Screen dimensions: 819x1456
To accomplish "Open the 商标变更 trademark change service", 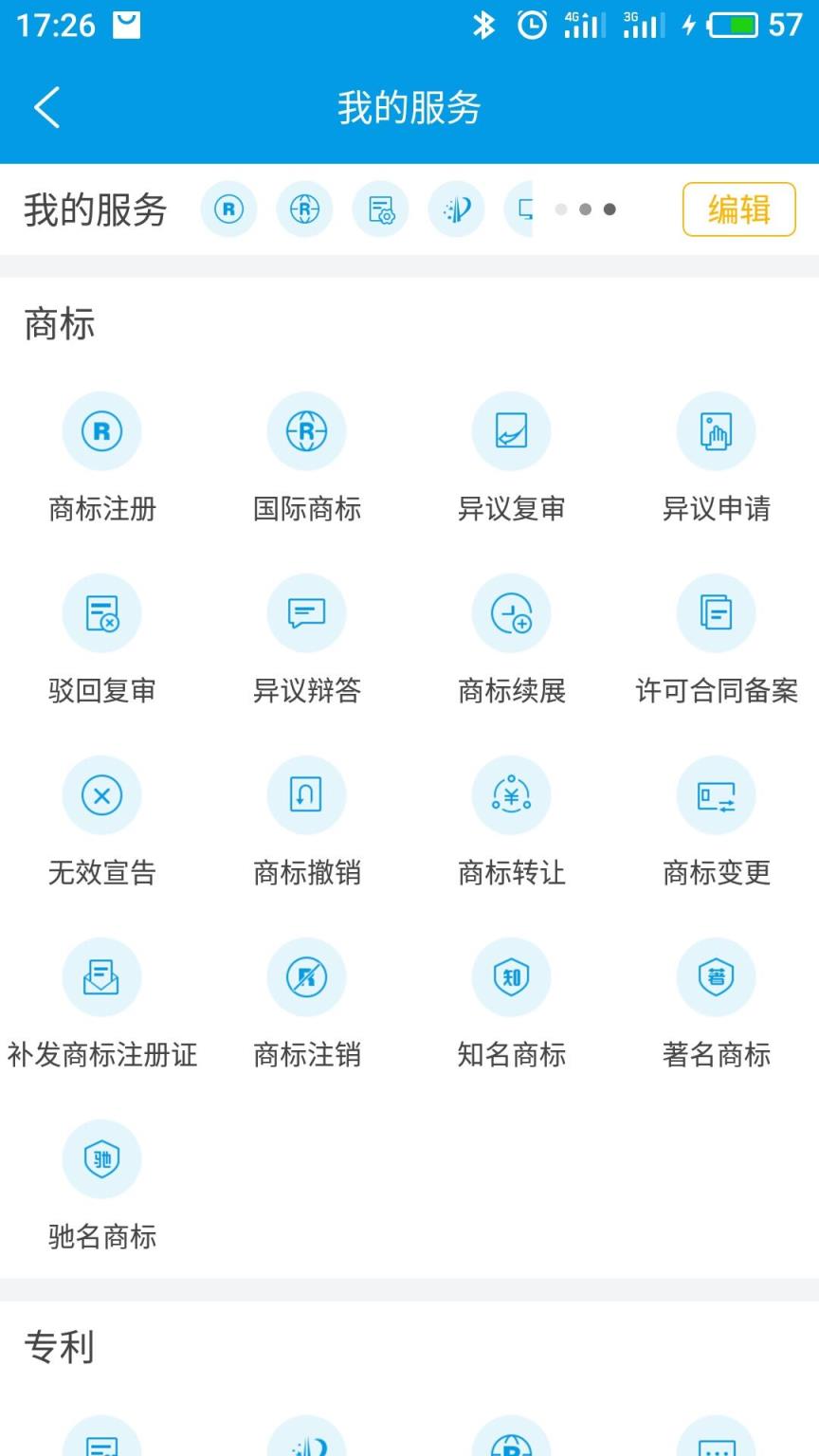I will [x=716, y=795].
